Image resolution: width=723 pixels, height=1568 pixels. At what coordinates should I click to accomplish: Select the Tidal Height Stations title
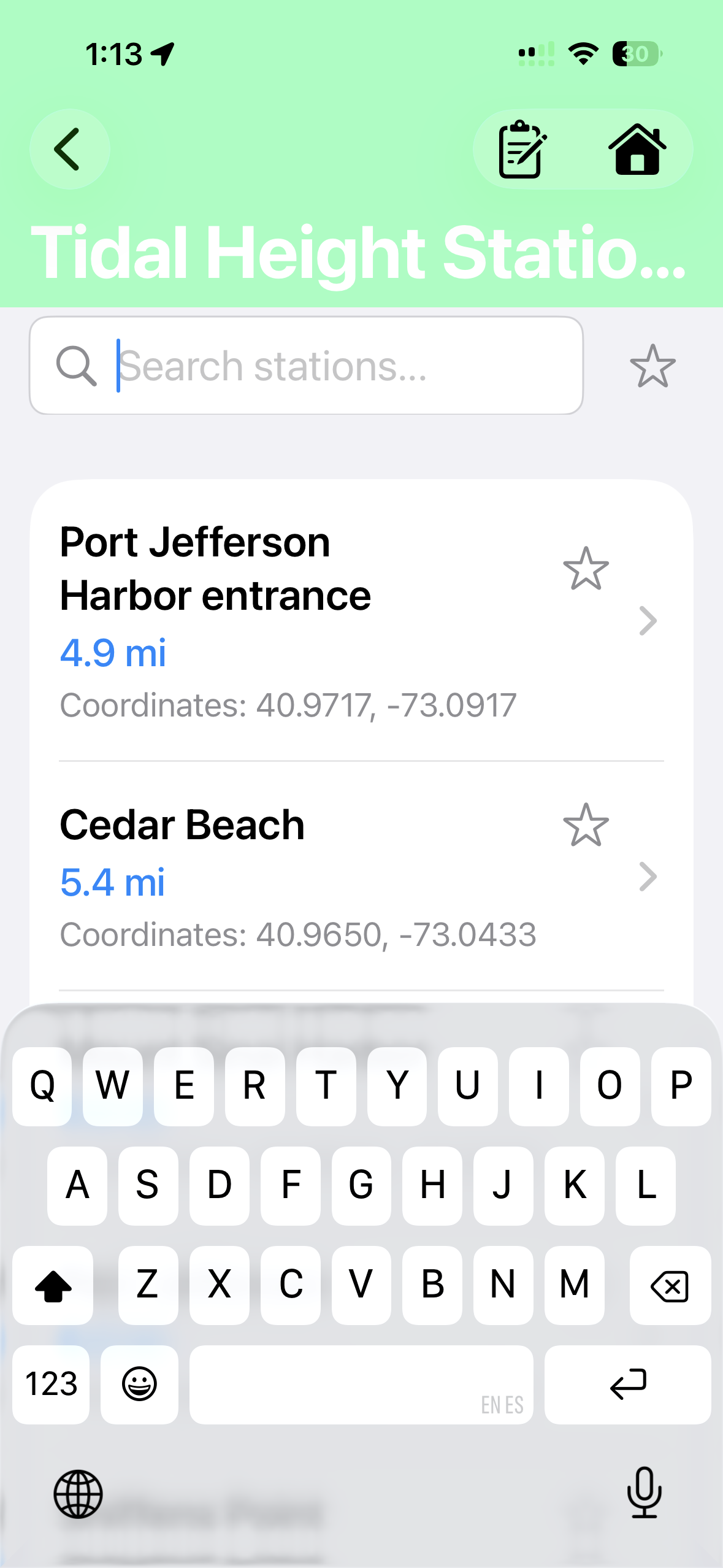pos(362,252)
